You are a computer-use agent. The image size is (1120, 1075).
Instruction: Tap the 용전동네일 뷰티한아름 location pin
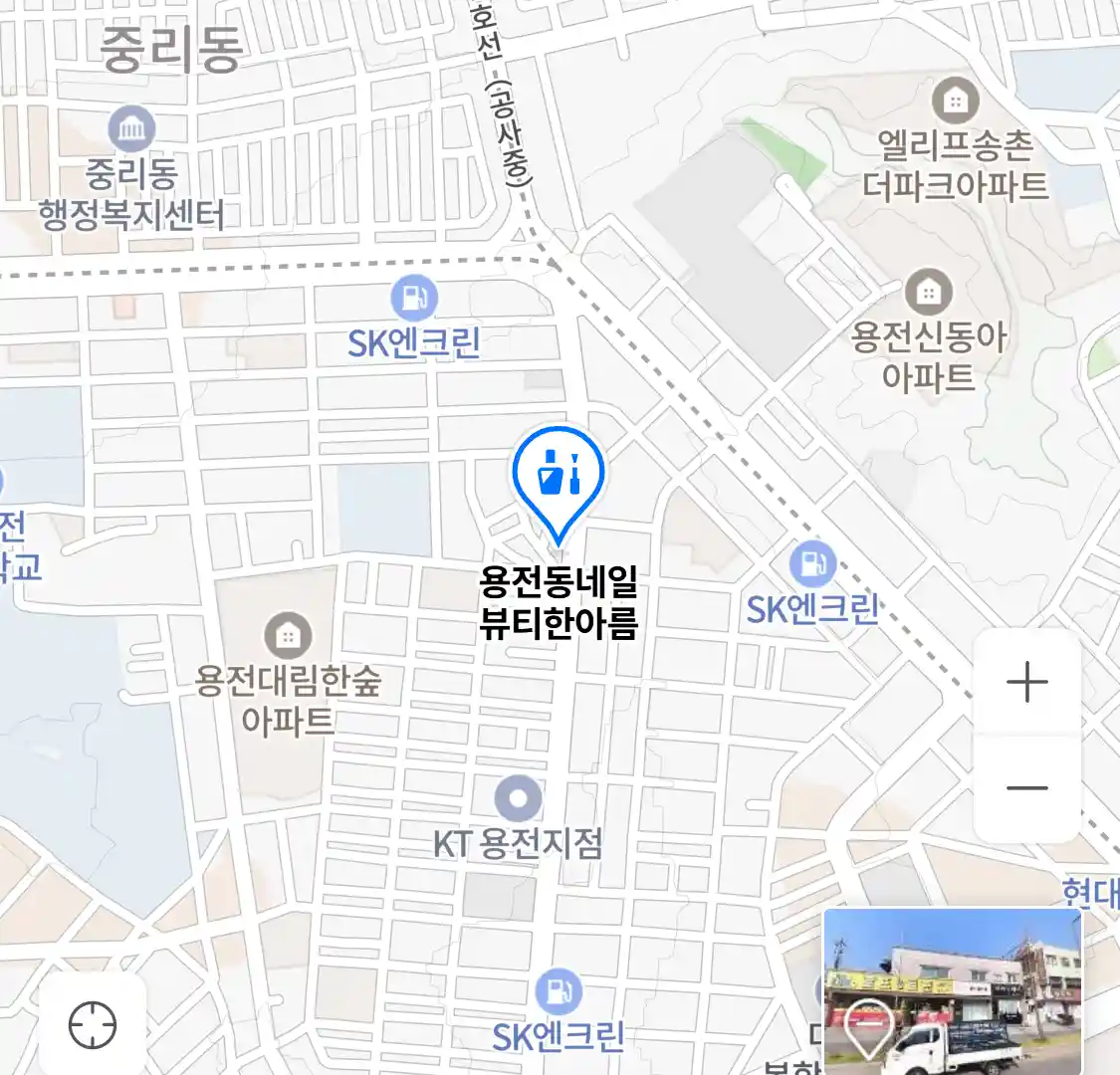click(559, 476)
